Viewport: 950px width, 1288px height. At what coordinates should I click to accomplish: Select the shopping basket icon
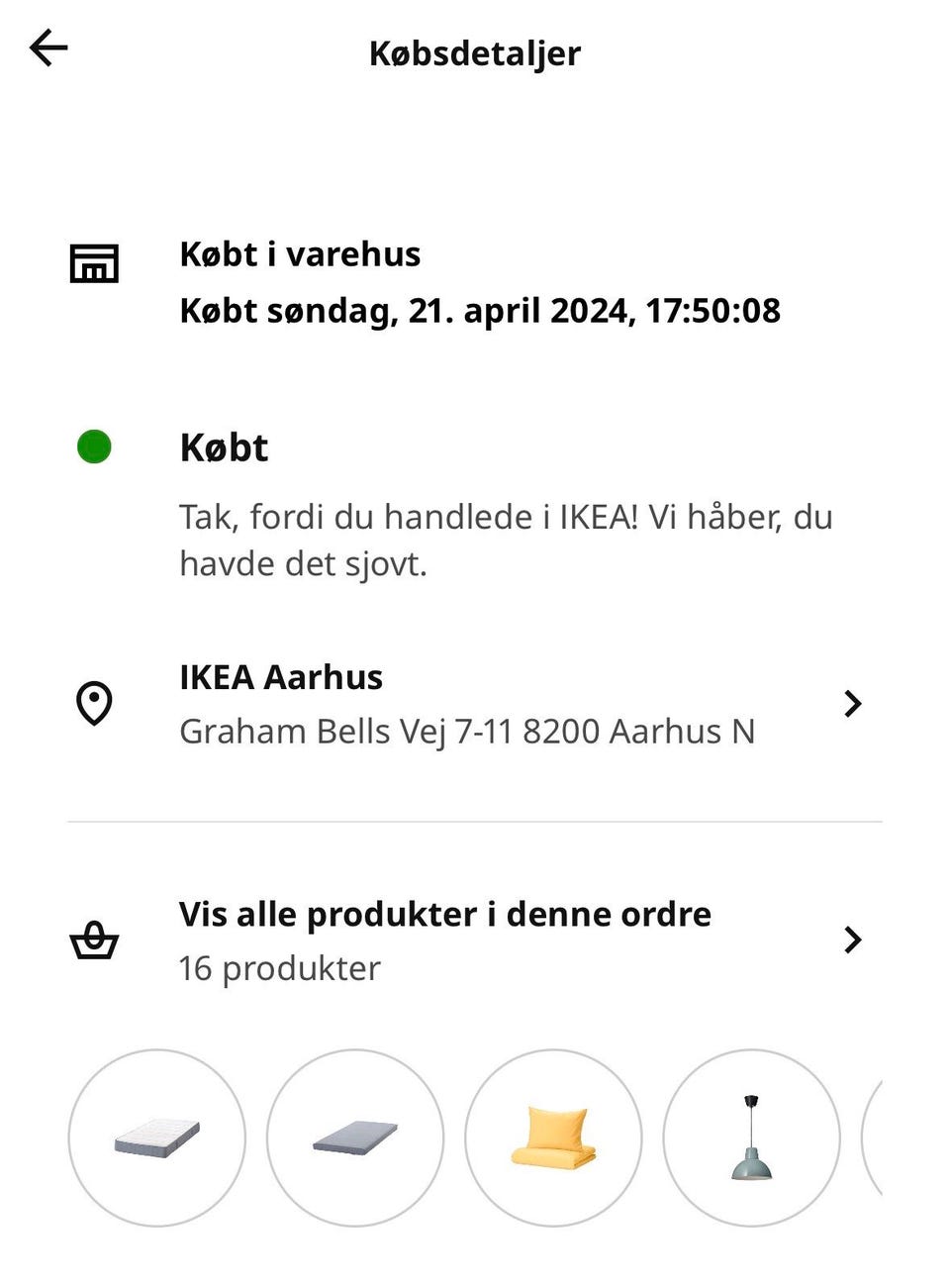point(94,941)
